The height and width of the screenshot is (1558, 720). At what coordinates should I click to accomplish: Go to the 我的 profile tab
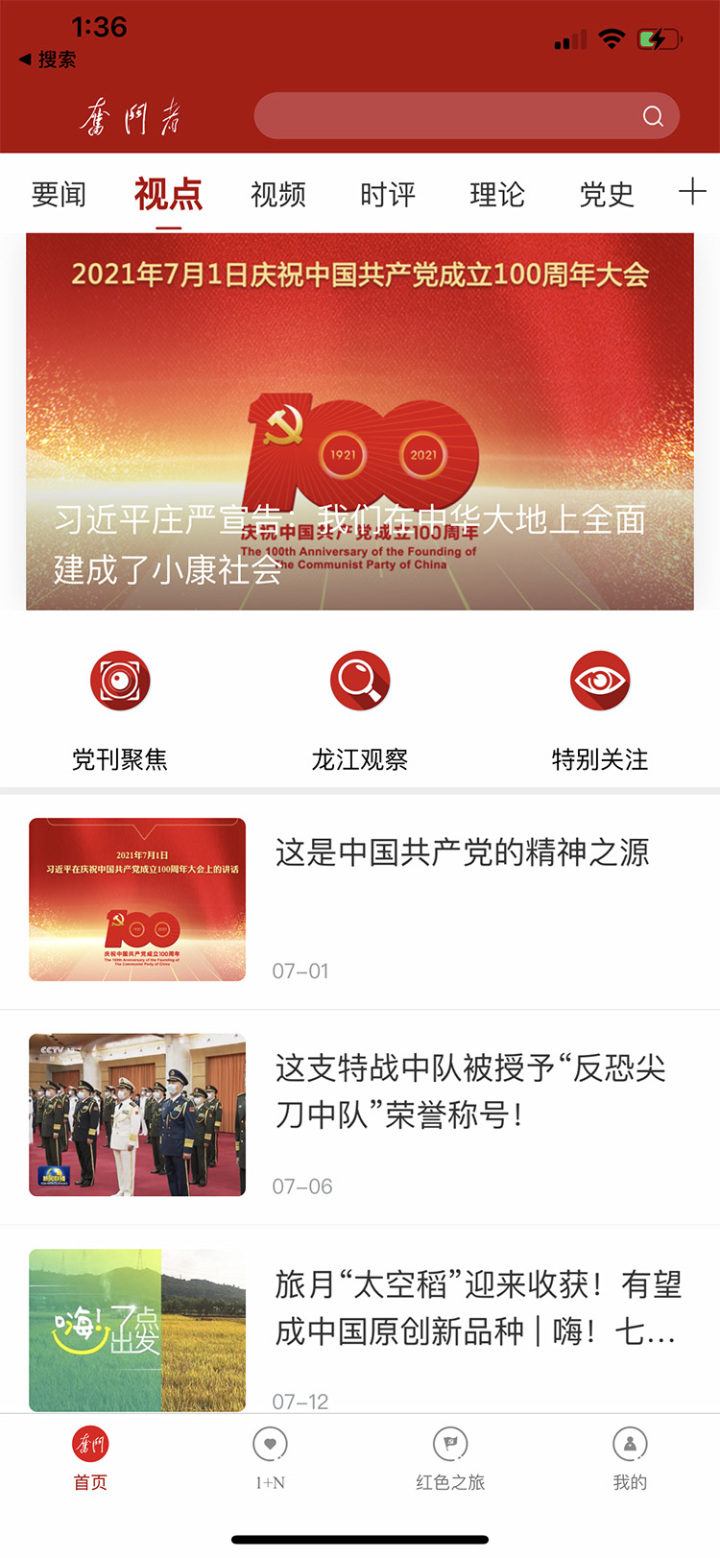coord(630,1458)
